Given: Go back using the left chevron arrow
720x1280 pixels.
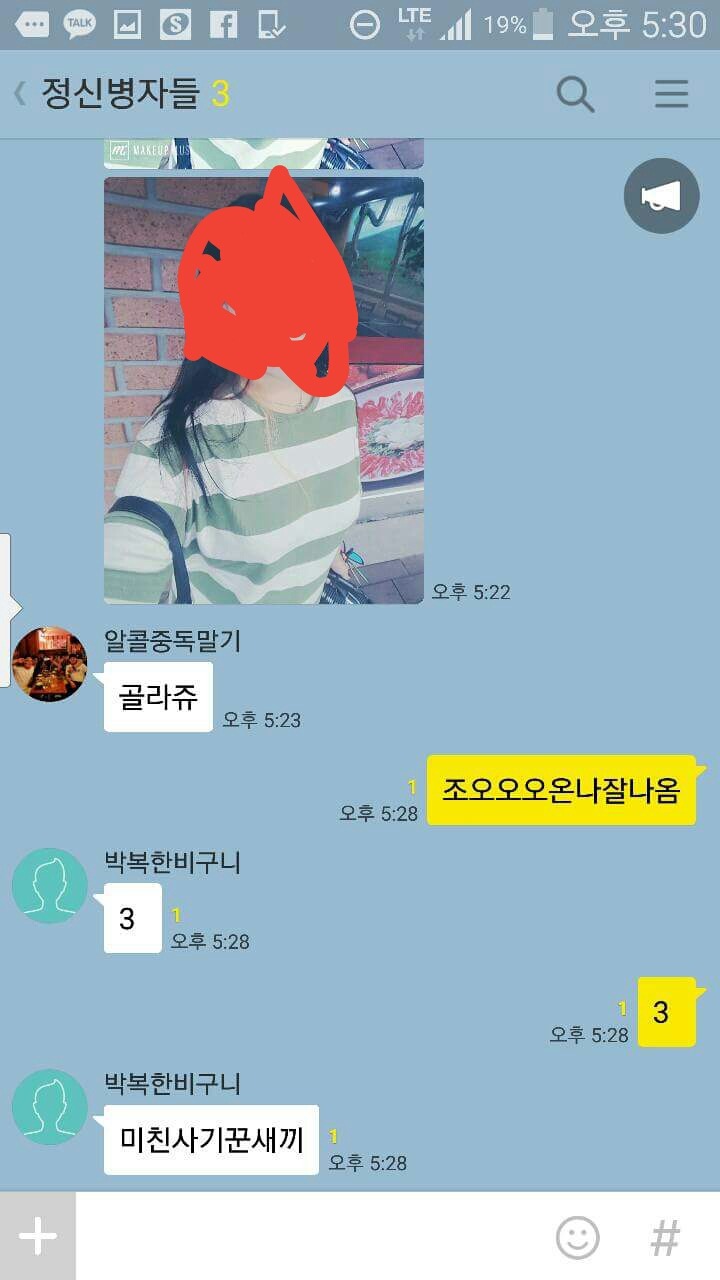Looking at the screenshot, I should [18, 94].
